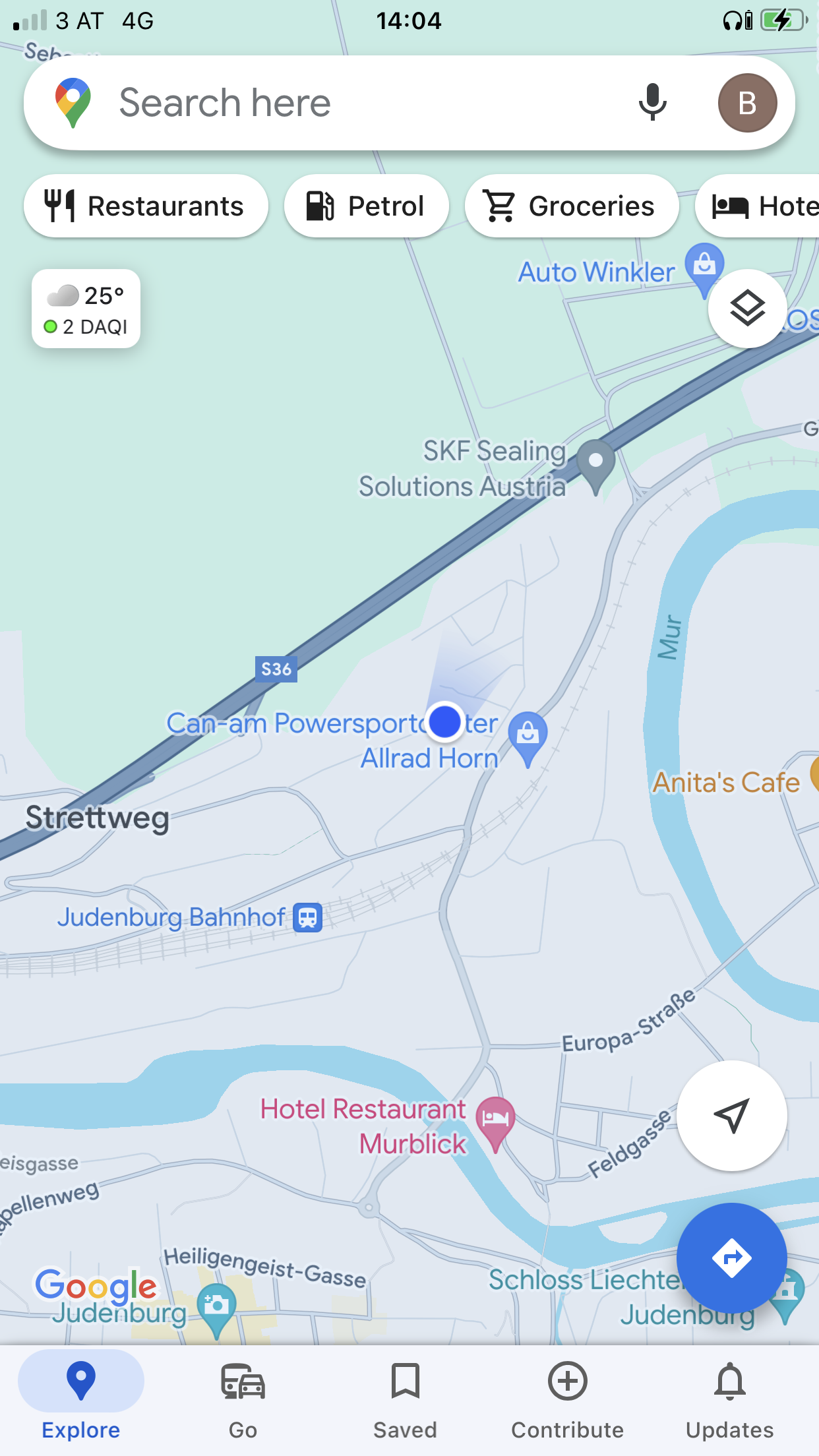Recenter the map on my location

click(x=731, y=1116)
